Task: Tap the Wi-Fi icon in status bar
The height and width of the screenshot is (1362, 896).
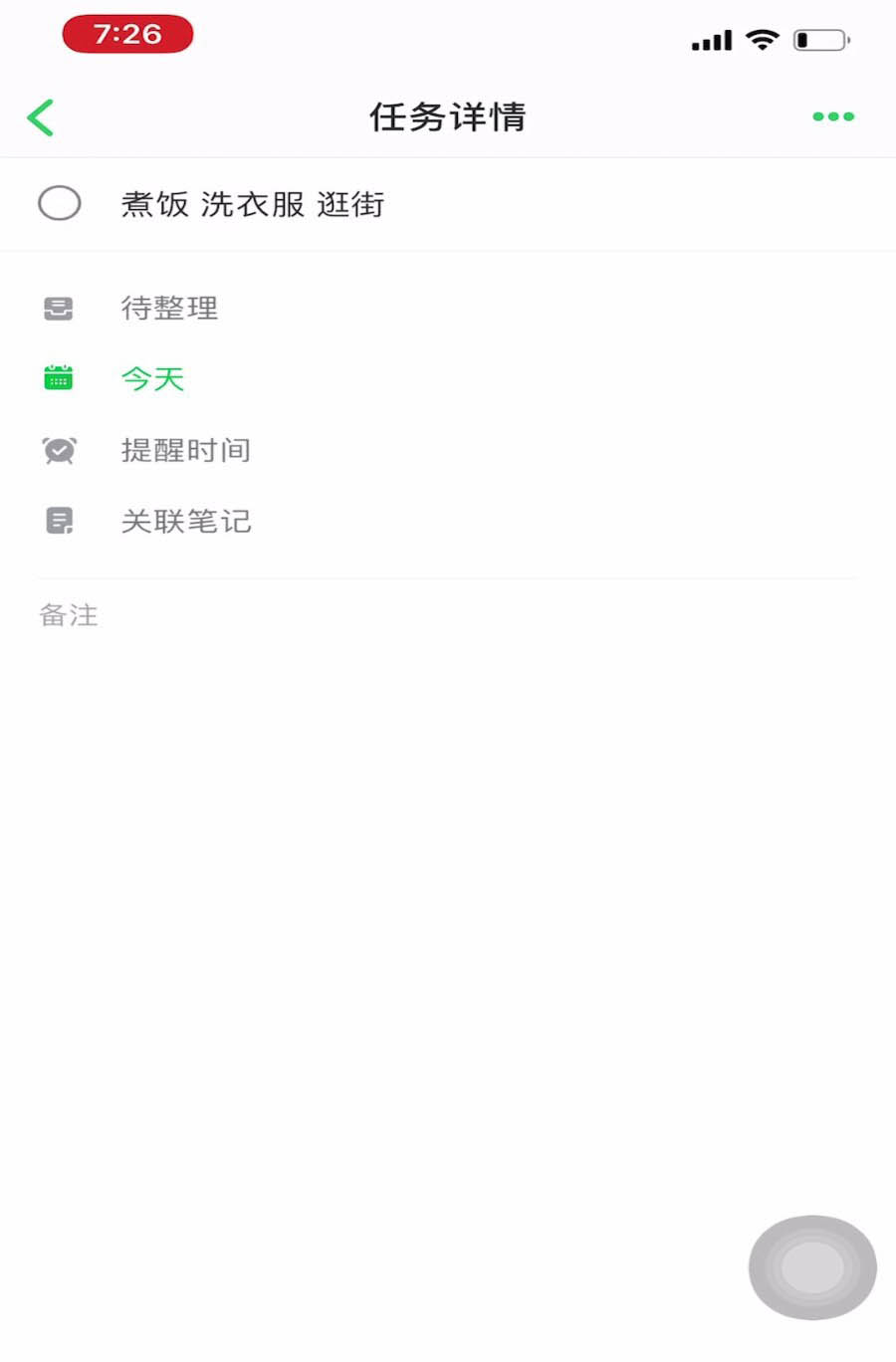Action: coord(763,38)
